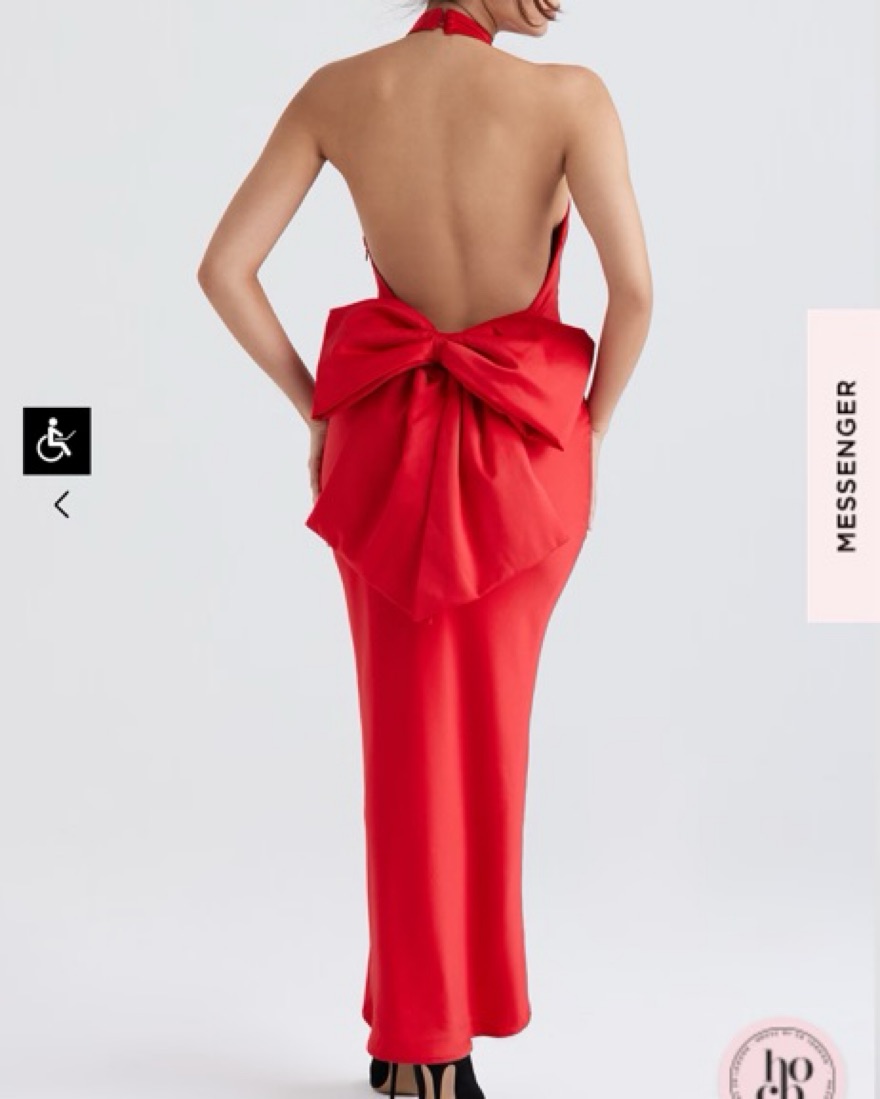
Task: Go to the previous product image
Action: [62, 505]
